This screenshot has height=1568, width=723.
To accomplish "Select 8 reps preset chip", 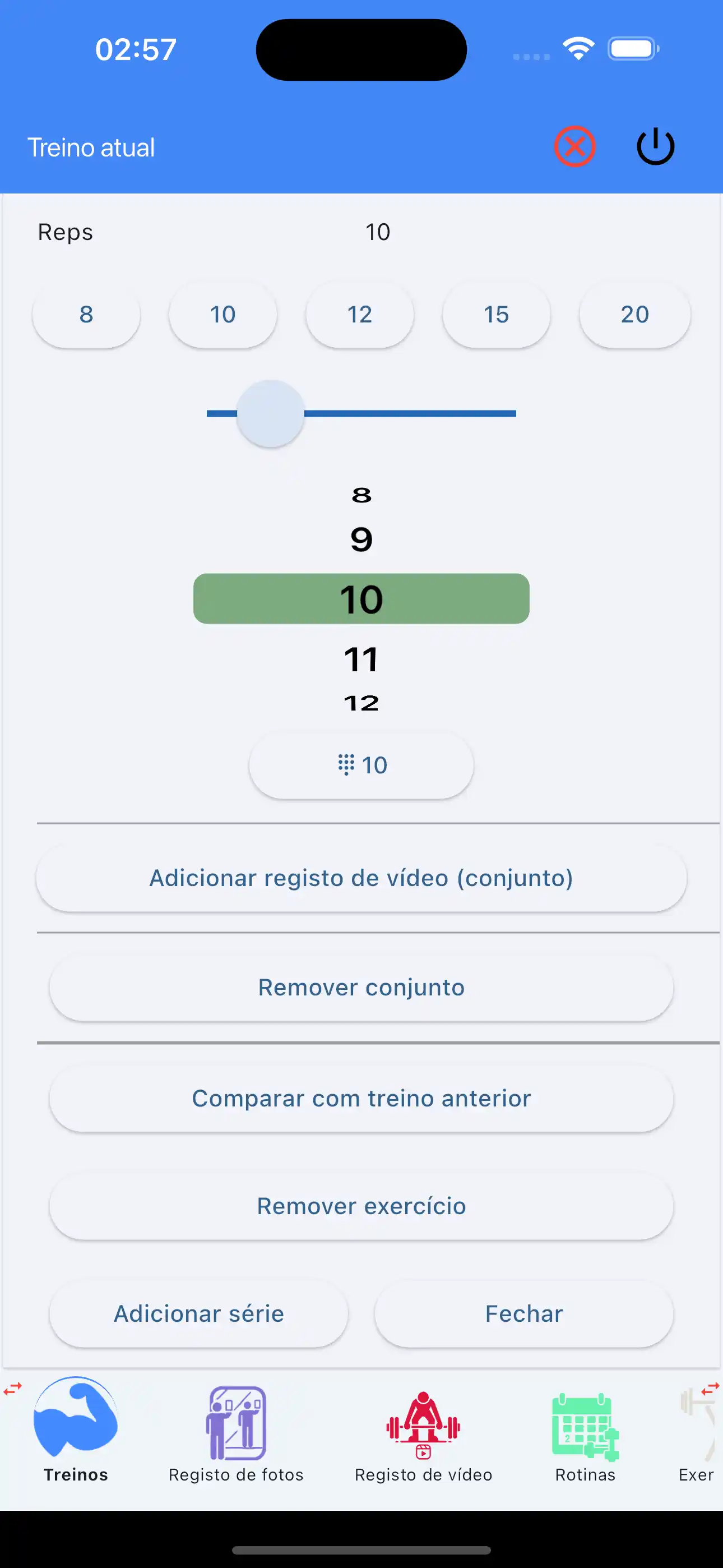I will pyautogui.click(x=86, y=314).
